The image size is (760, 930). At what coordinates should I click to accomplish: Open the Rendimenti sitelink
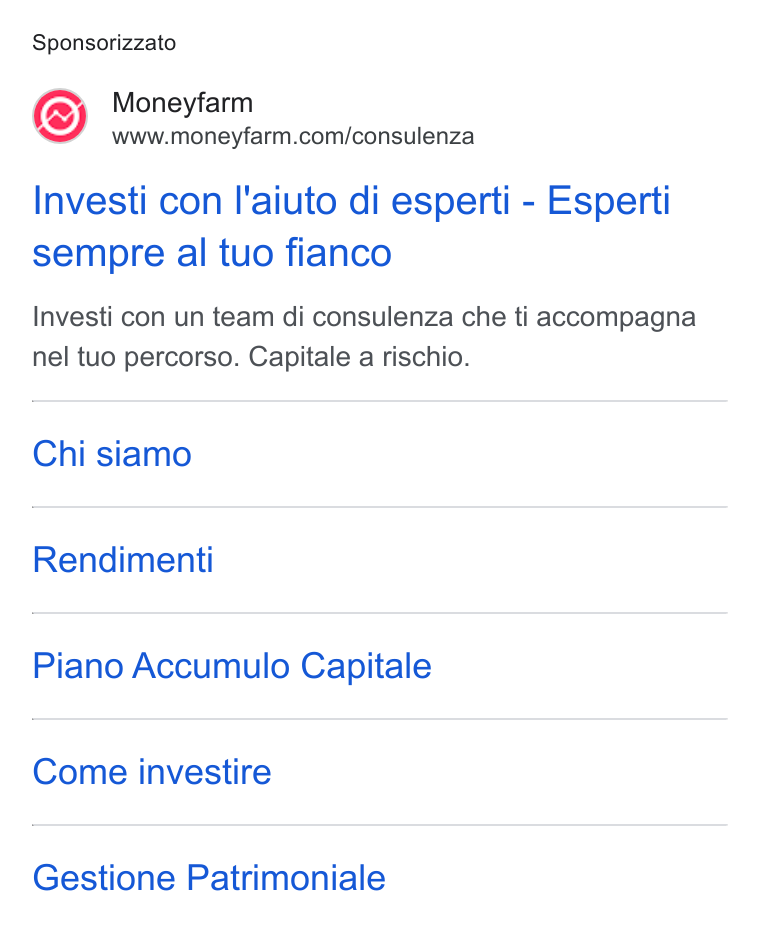click(123, 560)
